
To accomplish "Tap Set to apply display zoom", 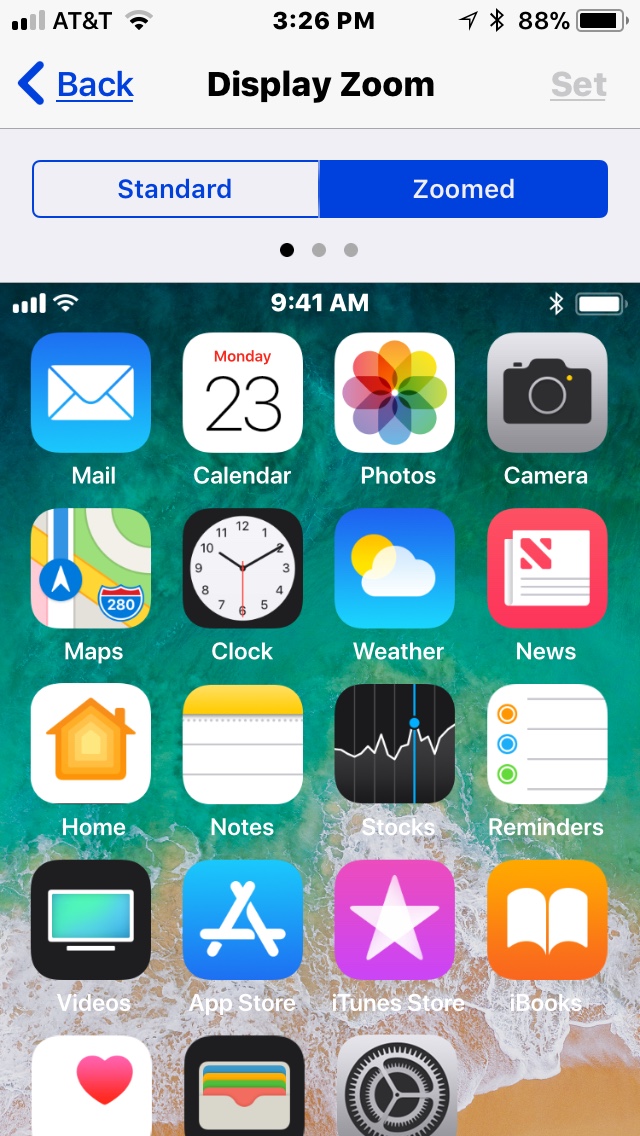I will click(x=578, y=85).
